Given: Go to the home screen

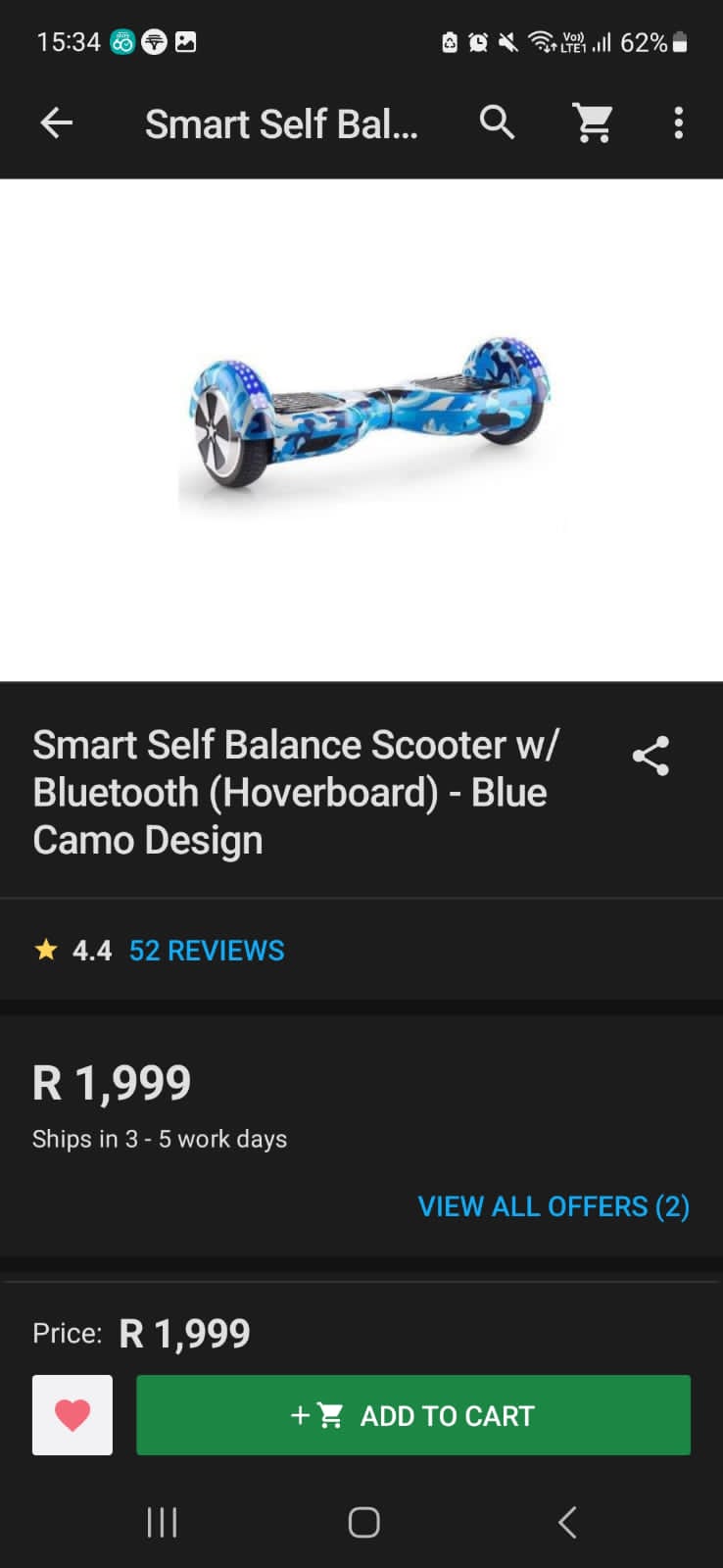Looking at the screenshot, I should pyautogui.click(x=363, y=1522).
